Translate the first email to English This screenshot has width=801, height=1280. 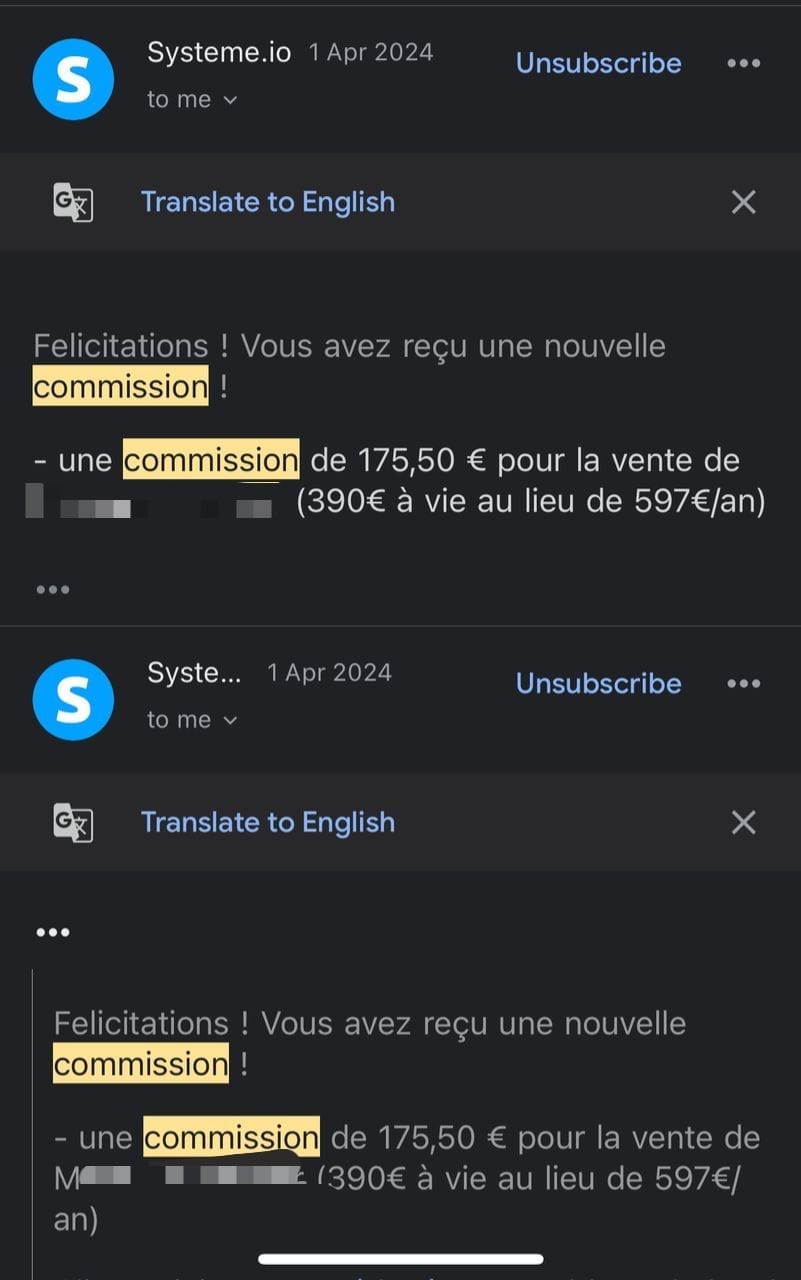[268, 202]
